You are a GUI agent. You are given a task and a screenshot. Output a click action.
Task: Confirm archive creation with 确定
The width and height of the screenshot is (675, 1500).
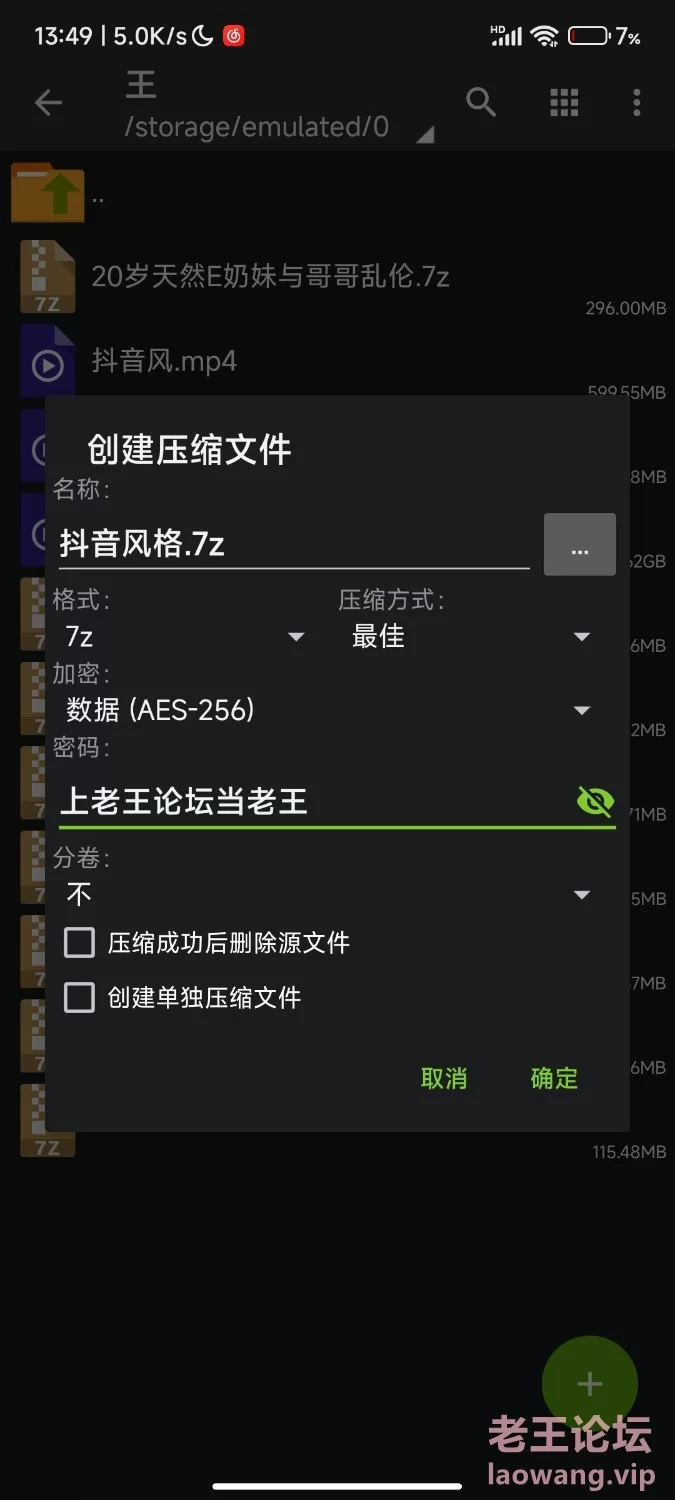click(554, 1078)
